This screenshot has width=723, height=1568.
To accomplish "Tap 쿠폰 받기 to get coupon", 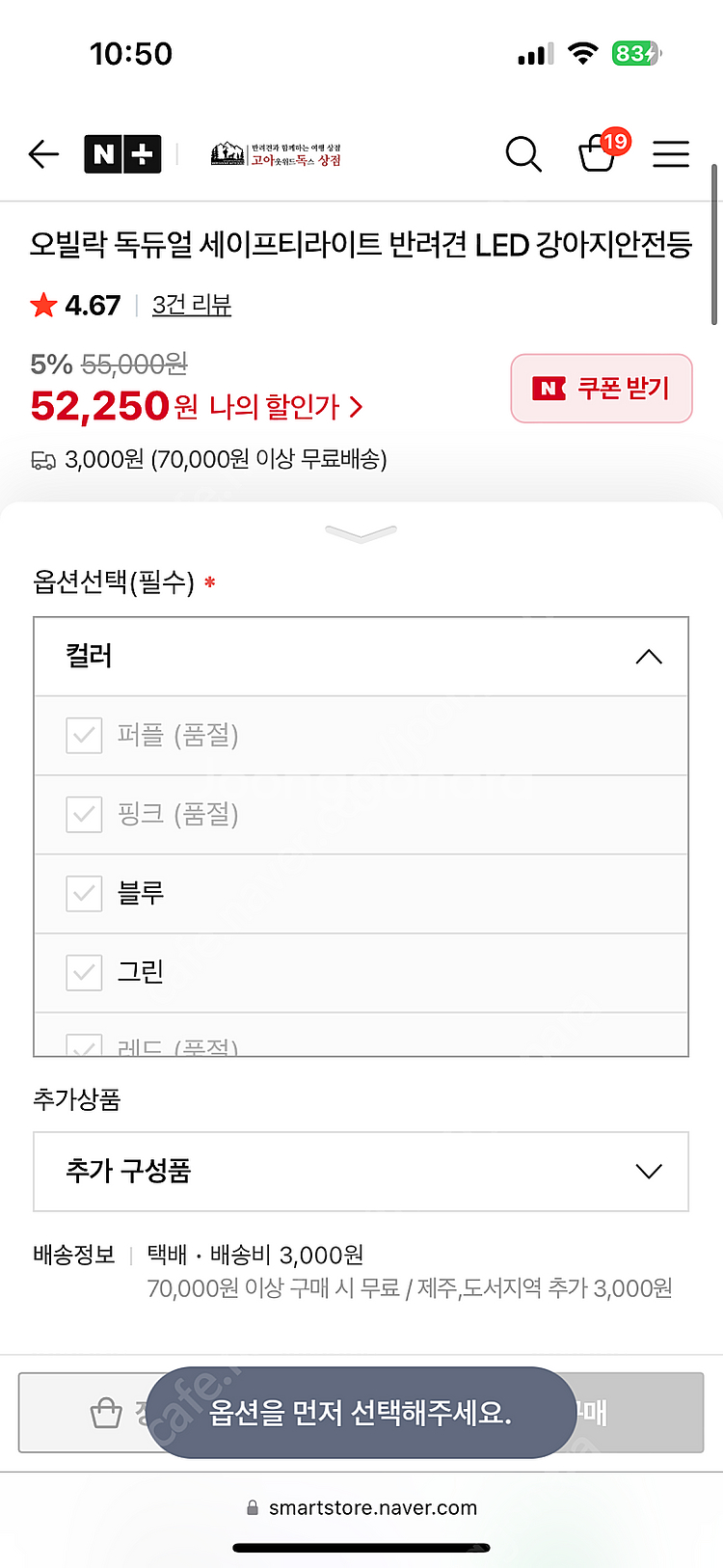I will [602, 389].
